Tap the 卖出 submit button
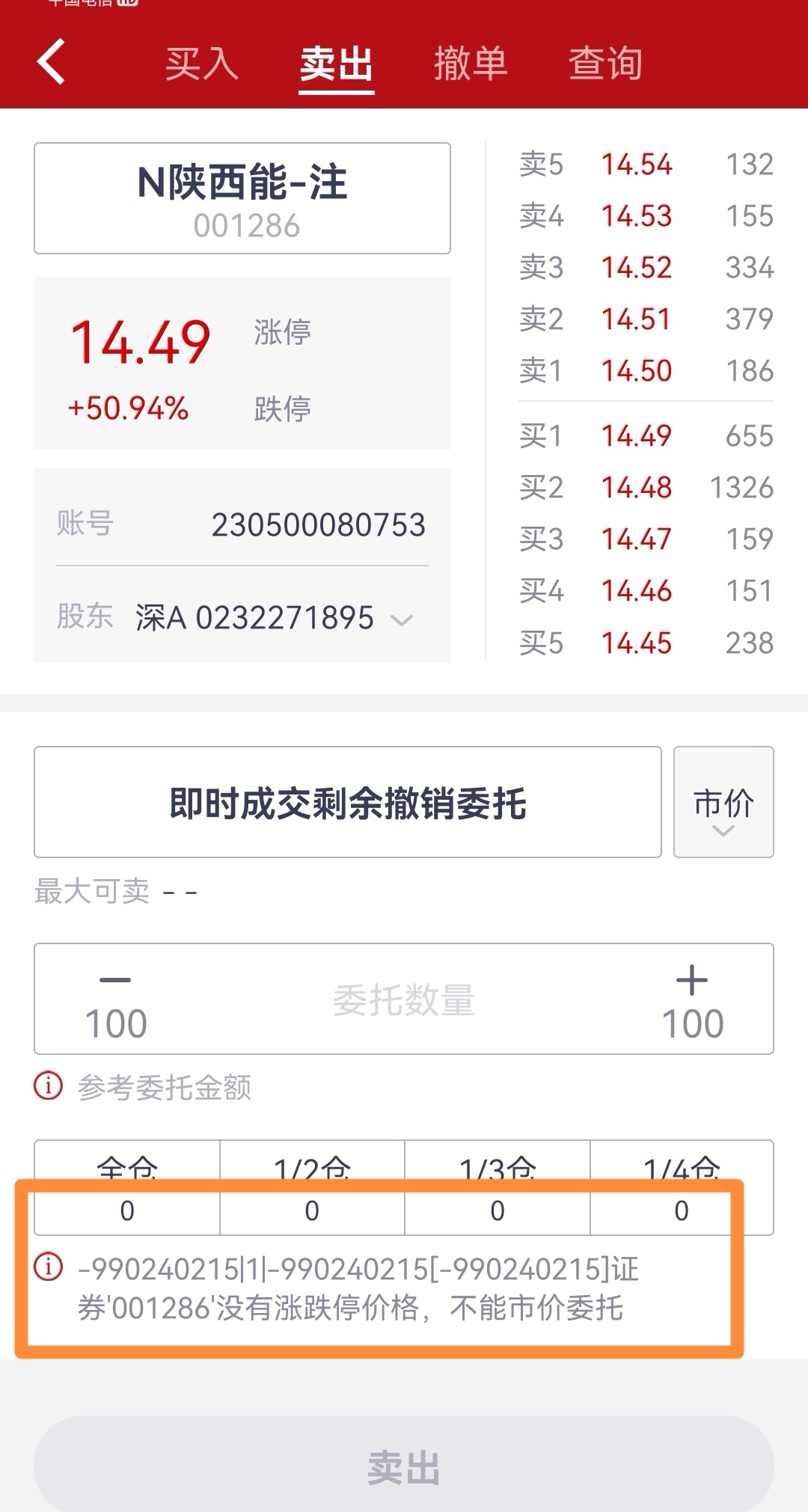 tap(404, 1466)
